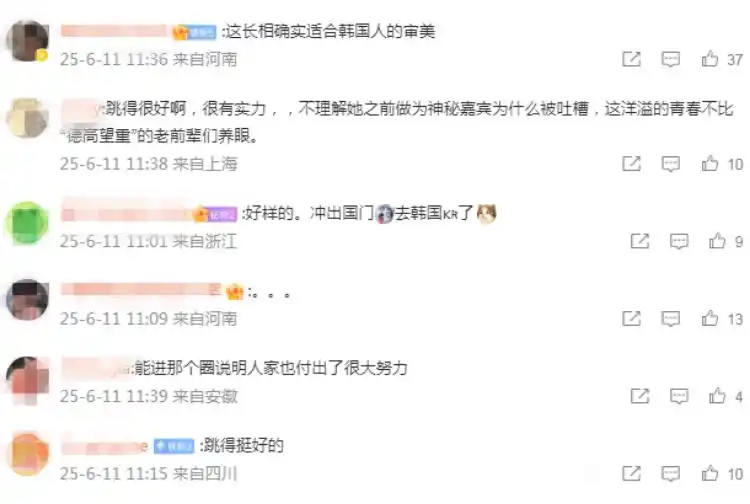Like the comment '能进那个圈说明人家也付出了很大努力'

click(717, 397)
